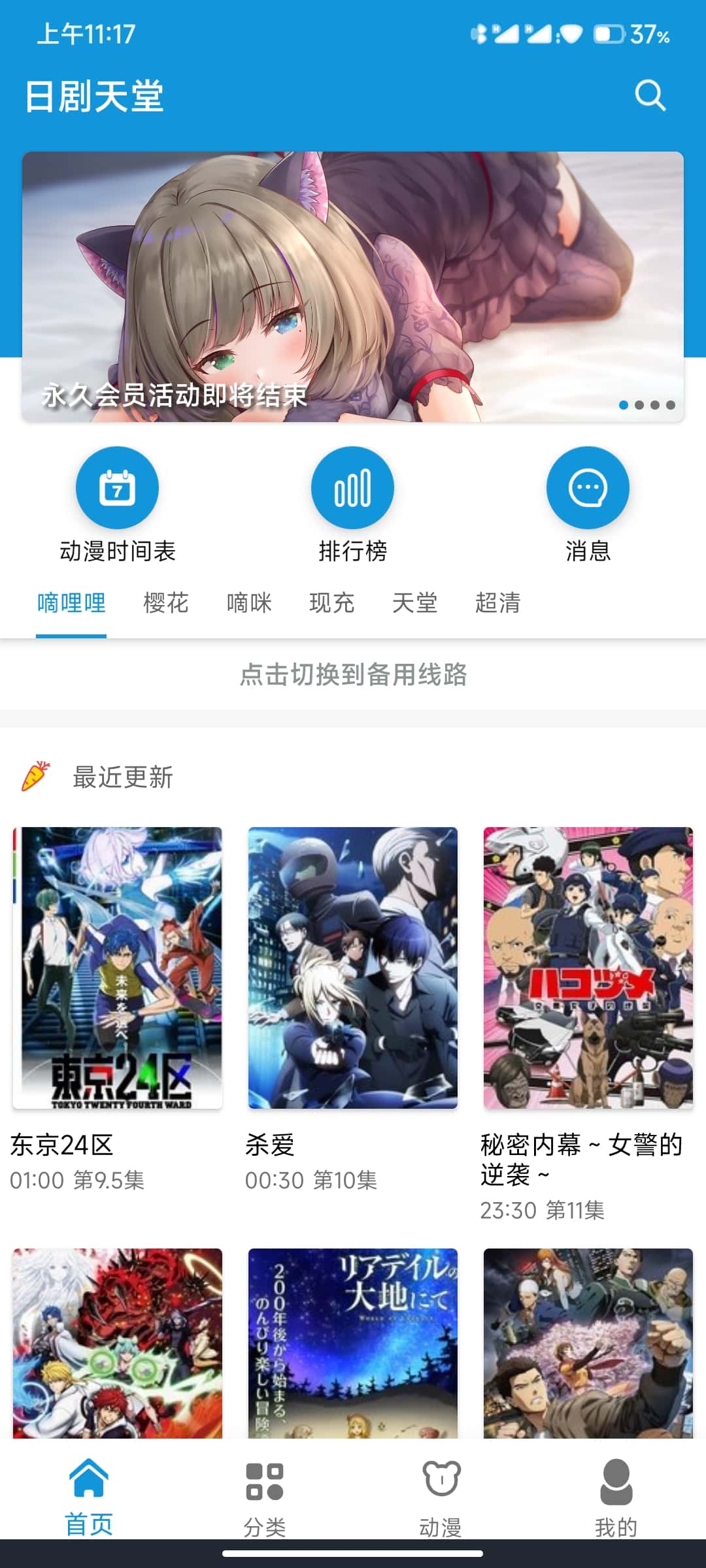This screenshot has height=1568, width=706.
Task: Open 秘密内幕～女警的逆袭～ card
Action: click(588, 968)
